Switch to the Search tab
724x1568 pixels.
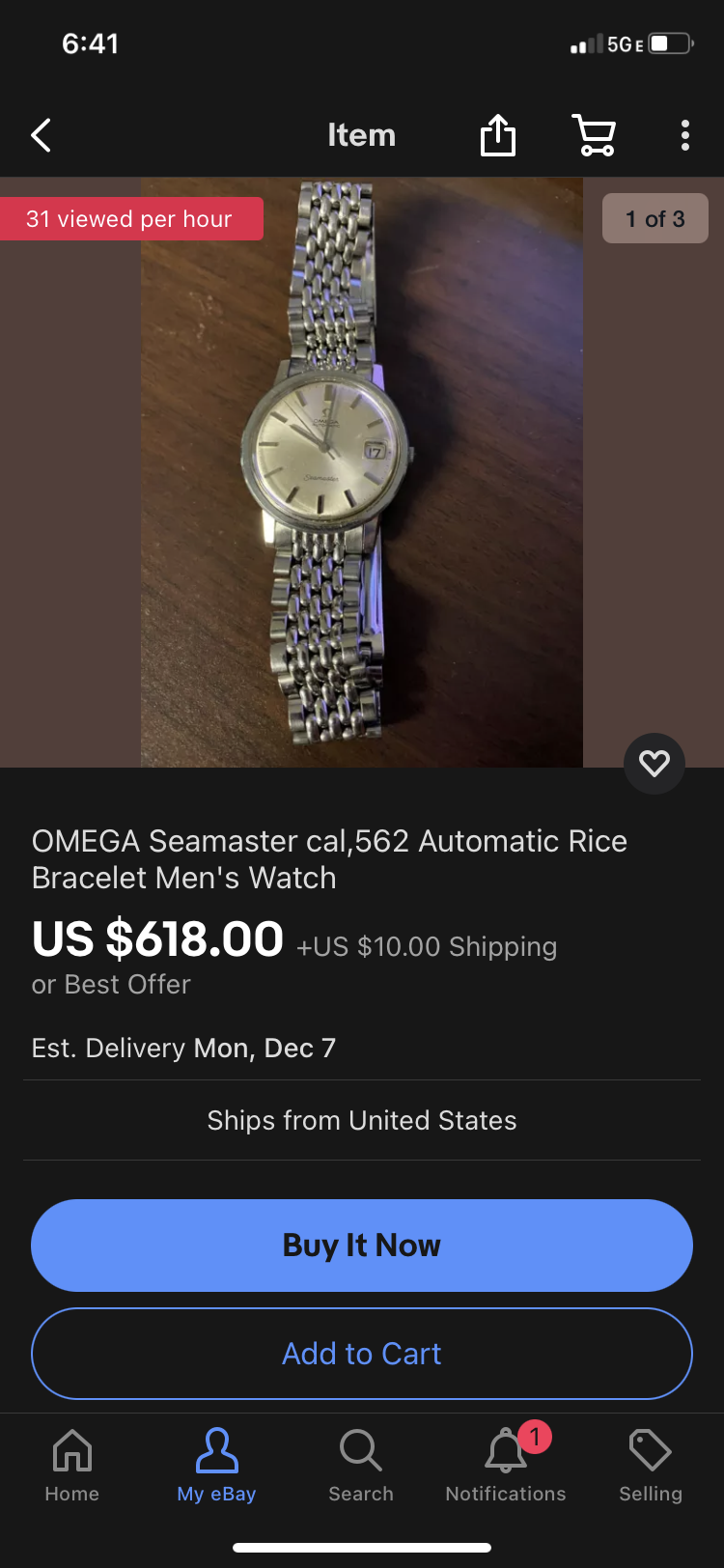tap(361, 1465)
